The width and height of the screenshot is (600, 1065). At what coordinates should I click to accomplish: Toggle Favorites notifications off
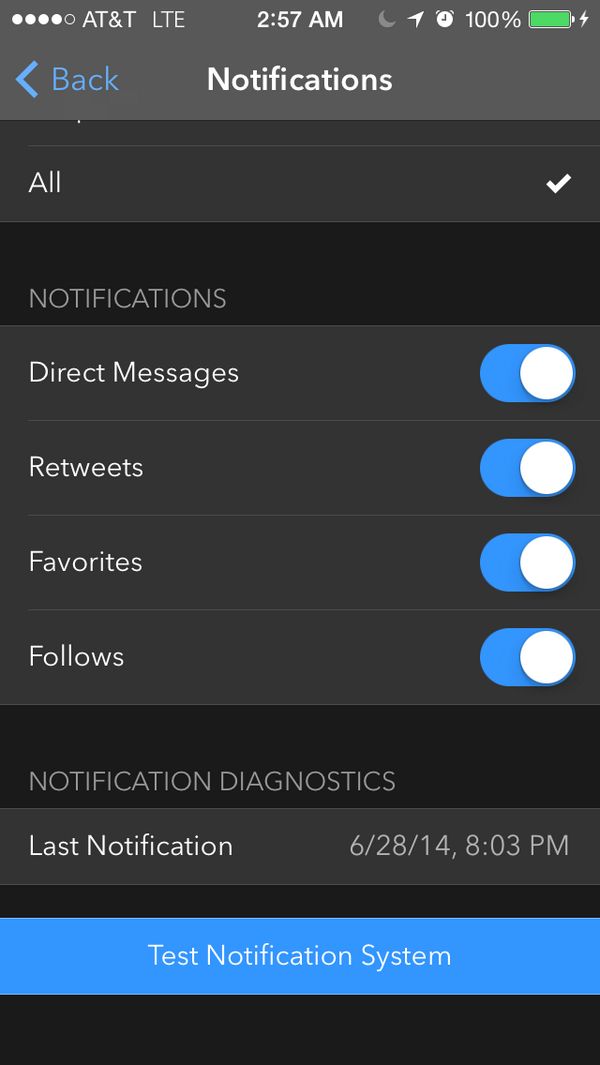coord(527,562)
